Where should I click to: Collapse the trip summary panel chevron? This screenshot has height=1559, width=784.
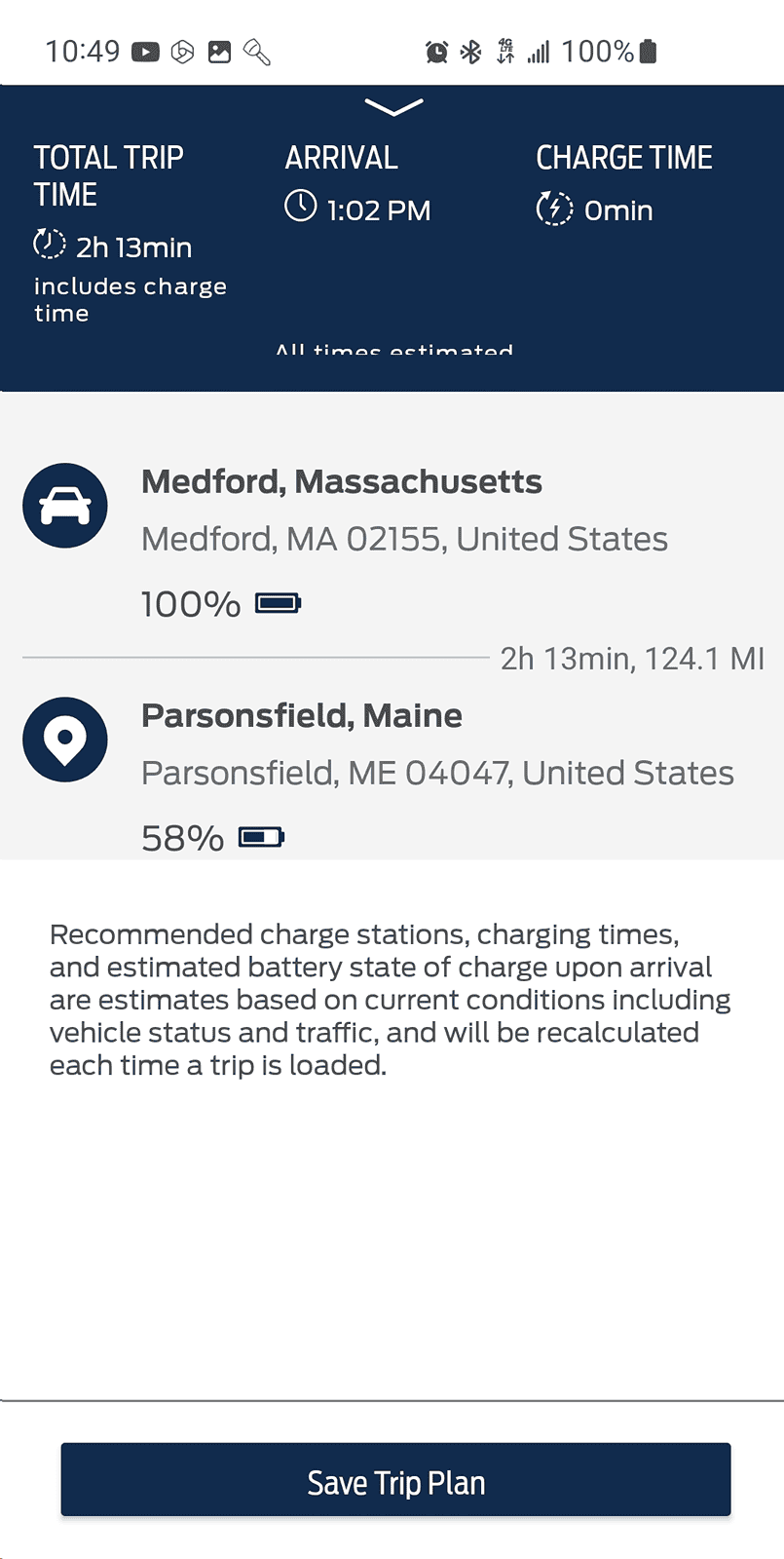(x=392, y=106)
